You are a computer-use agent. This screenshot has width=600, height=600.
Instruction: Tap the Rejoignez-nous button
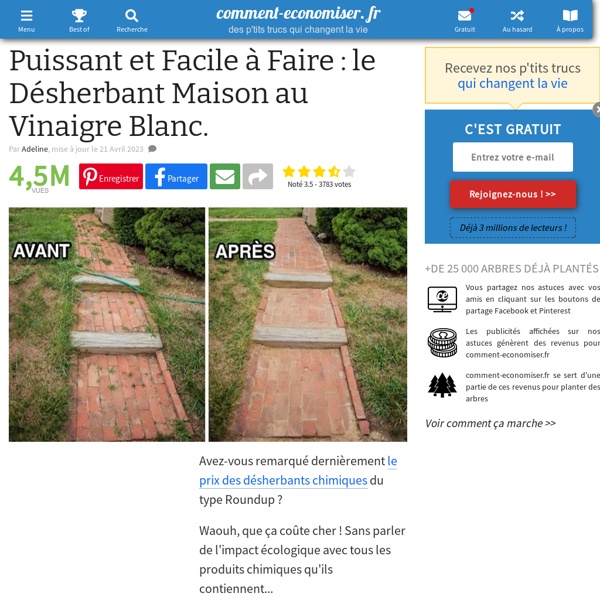coord(512,194)
